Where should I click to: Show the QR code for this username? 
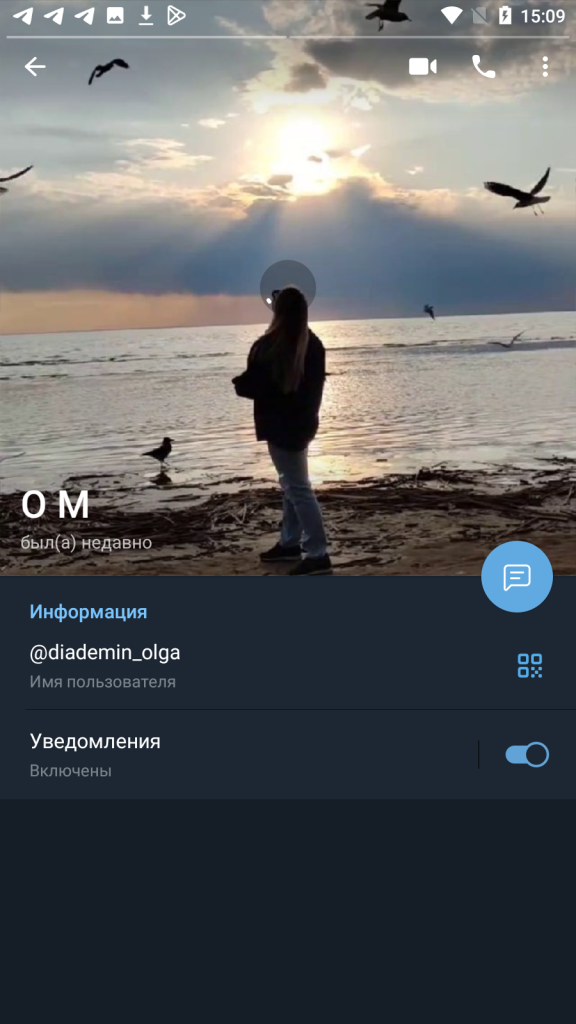point(530,665)
